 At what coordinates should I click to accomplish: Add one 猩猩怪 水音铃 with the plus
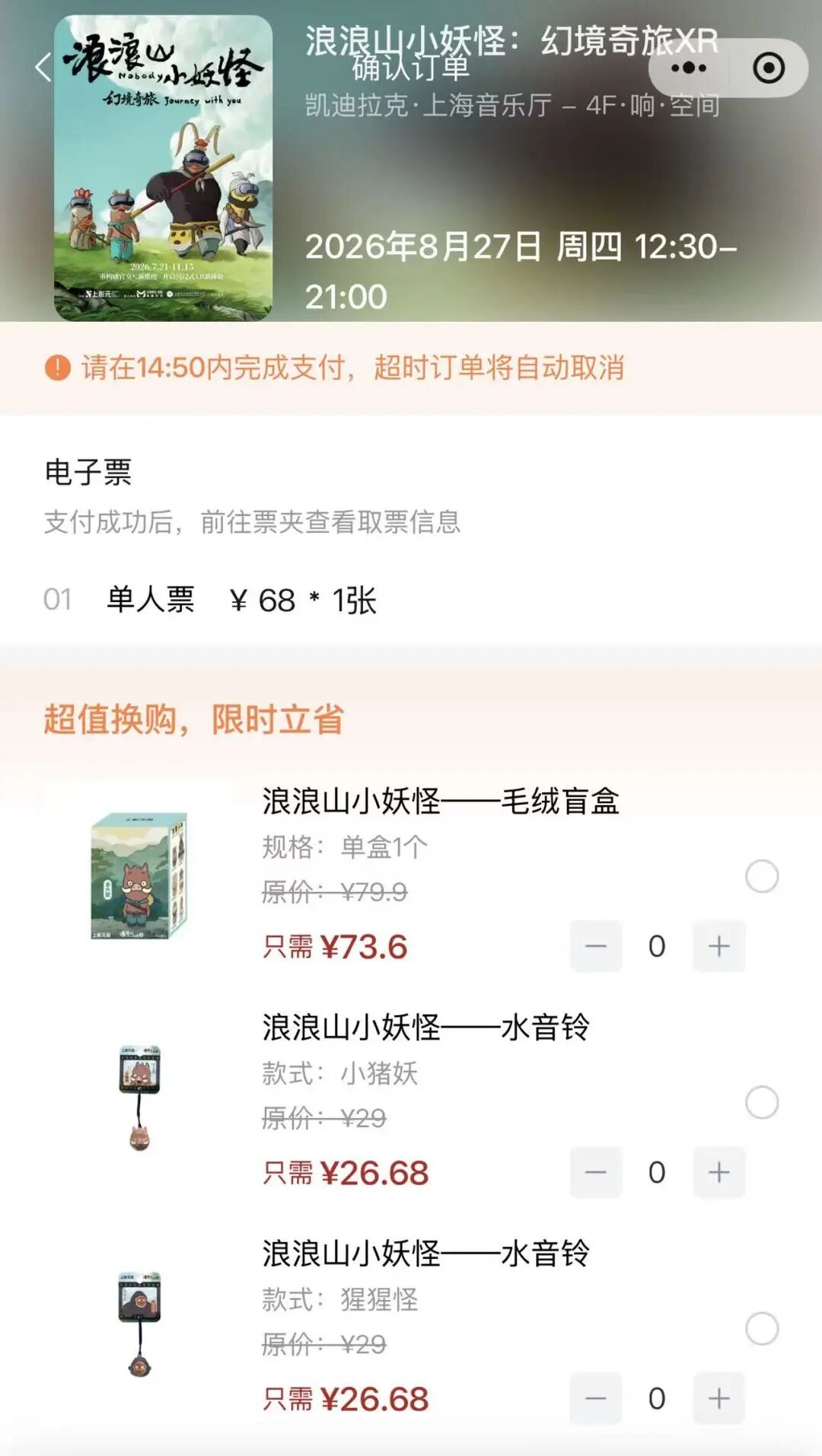[718, 1398]
